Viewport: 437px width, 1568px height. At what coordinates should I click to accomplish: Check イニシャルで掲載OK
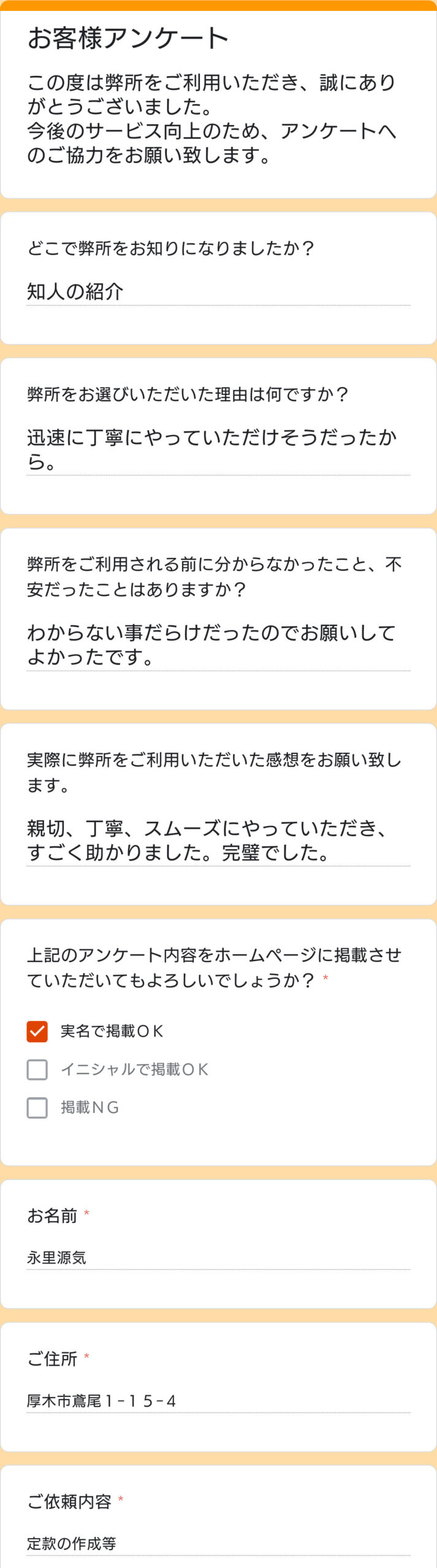click(37, 1069)
